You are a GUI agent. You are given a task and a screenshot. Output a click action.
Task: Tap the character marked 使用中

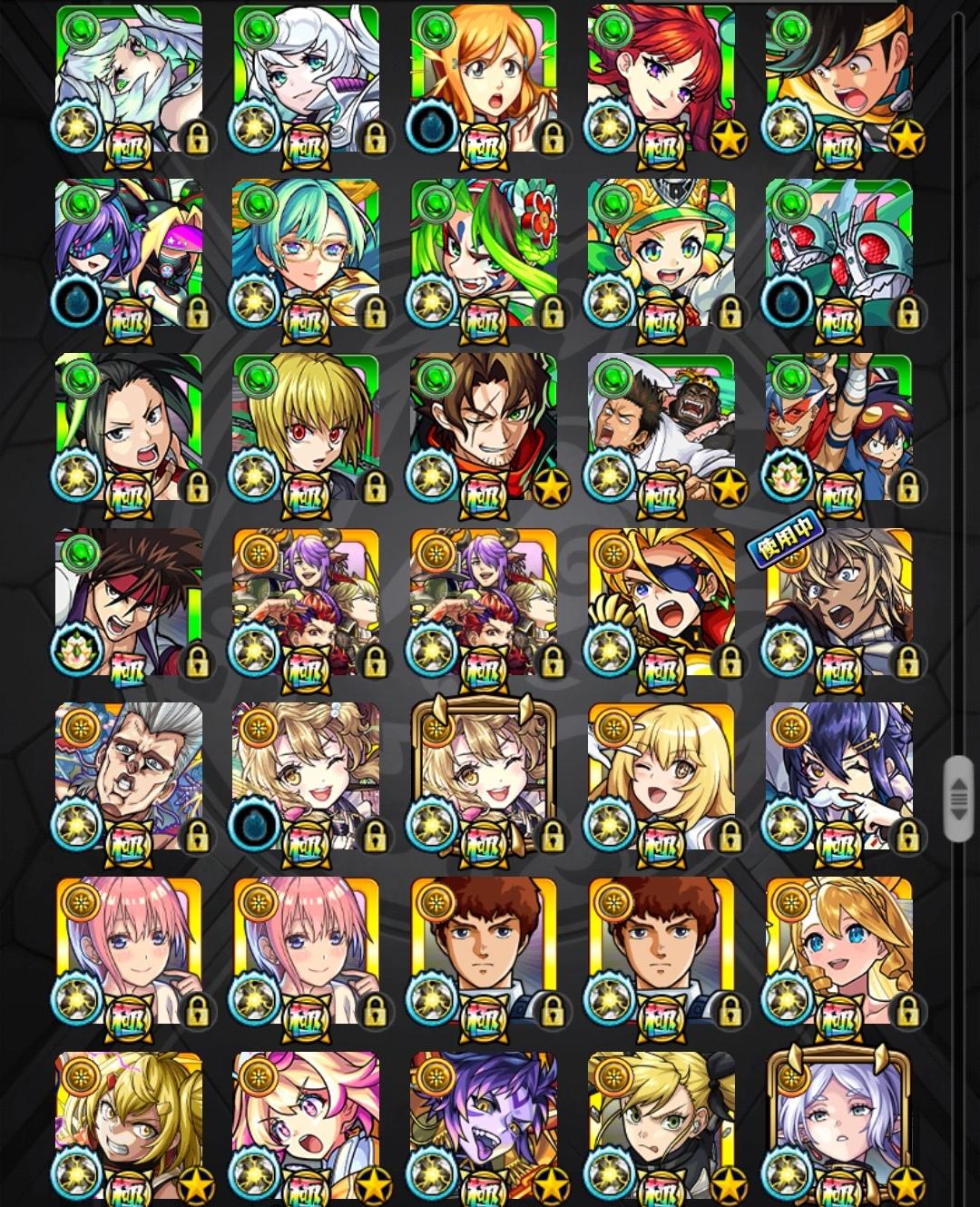pyautogui.click(x=838, y=603)
